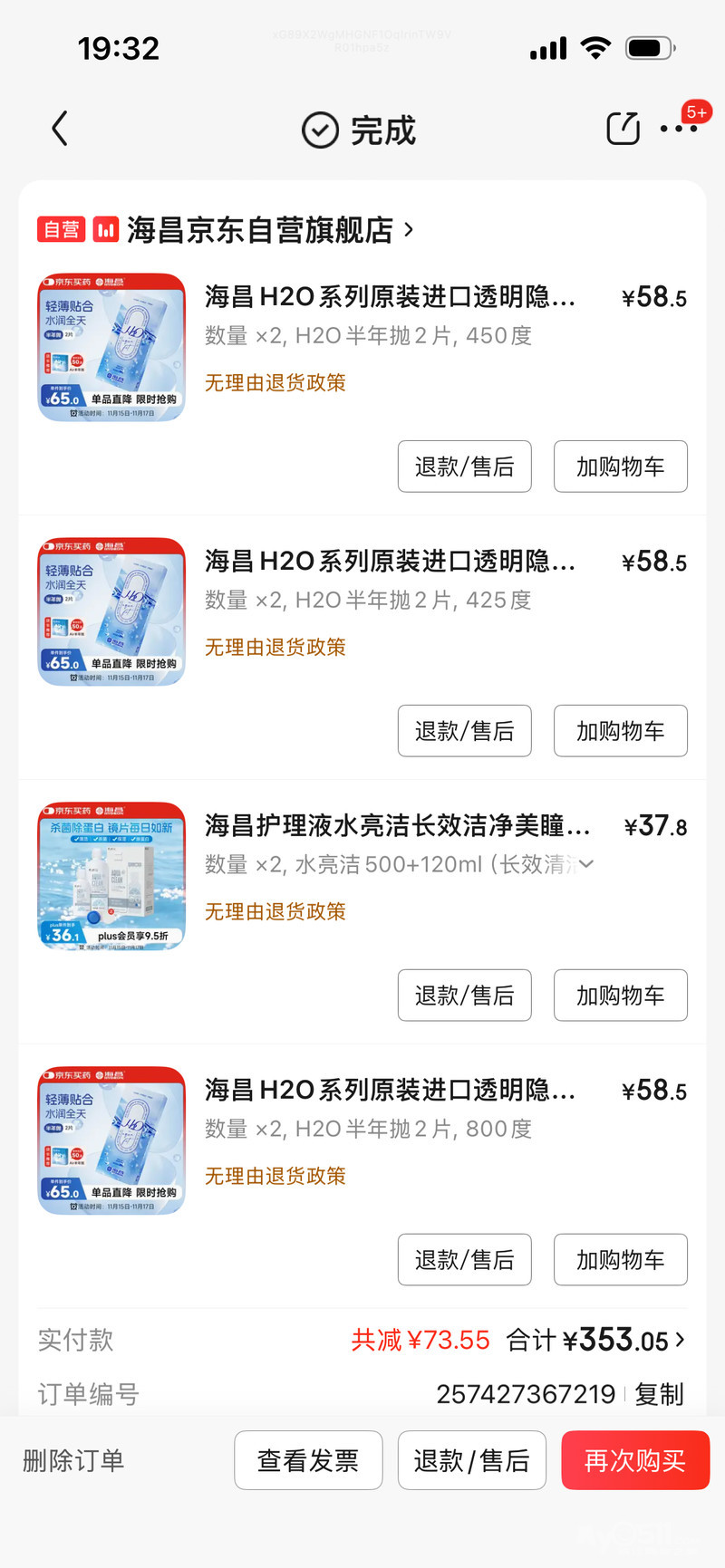725x1568 pixels.
Task: Tap 再次购买 to reorder
Action: point(634,1460)
